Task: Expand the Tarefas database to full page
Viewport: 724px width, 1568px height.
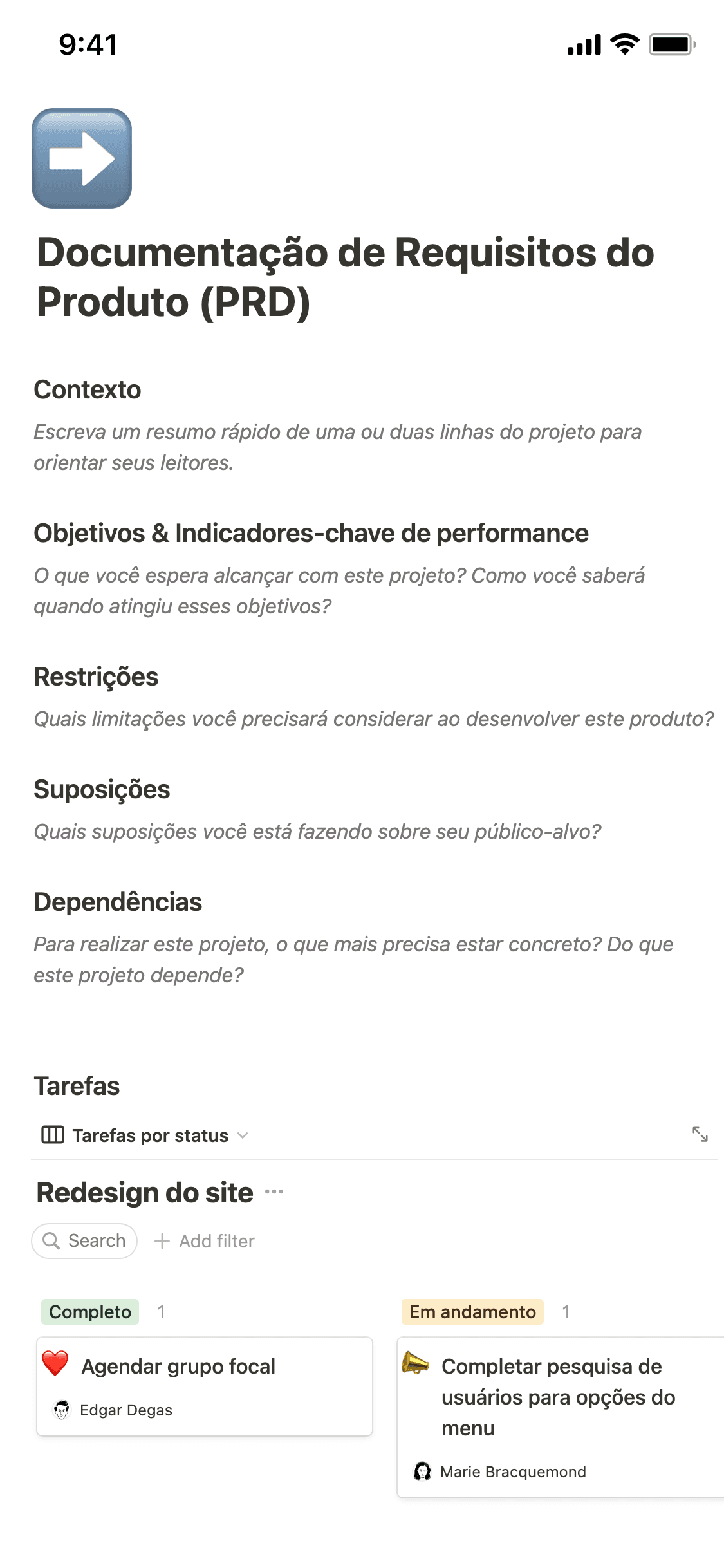Action: coord(700,1134)
